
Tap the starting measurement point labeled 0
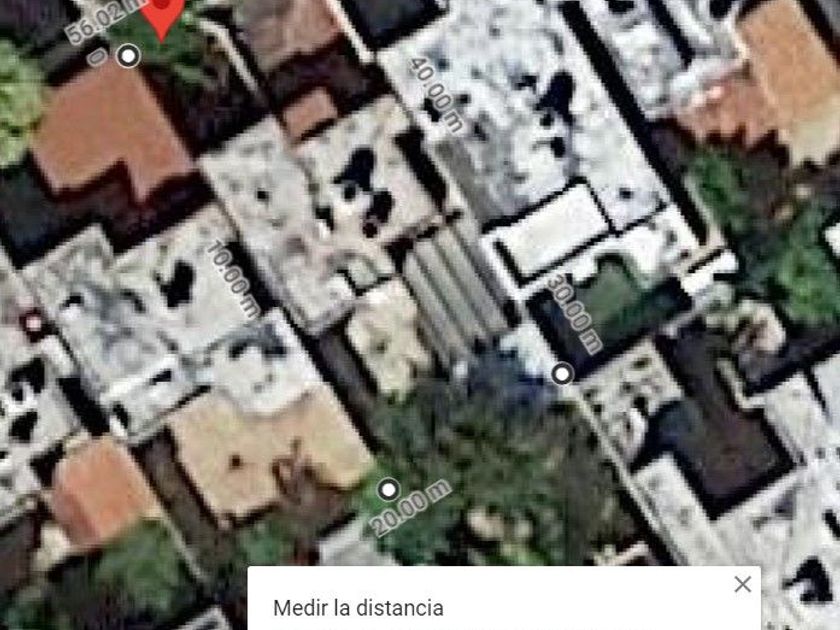[128, 55]
